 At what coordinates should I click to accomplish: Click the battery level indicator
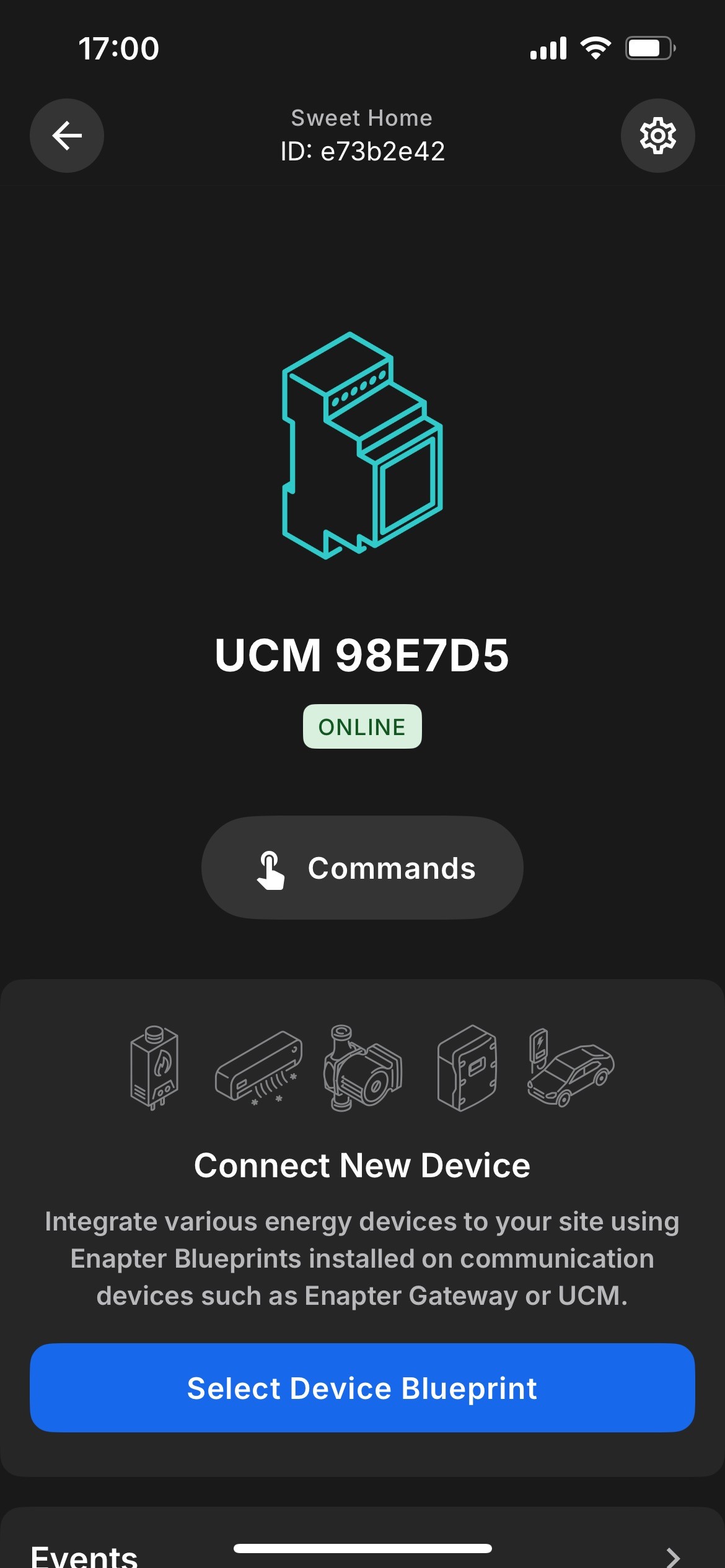[648, 47]
